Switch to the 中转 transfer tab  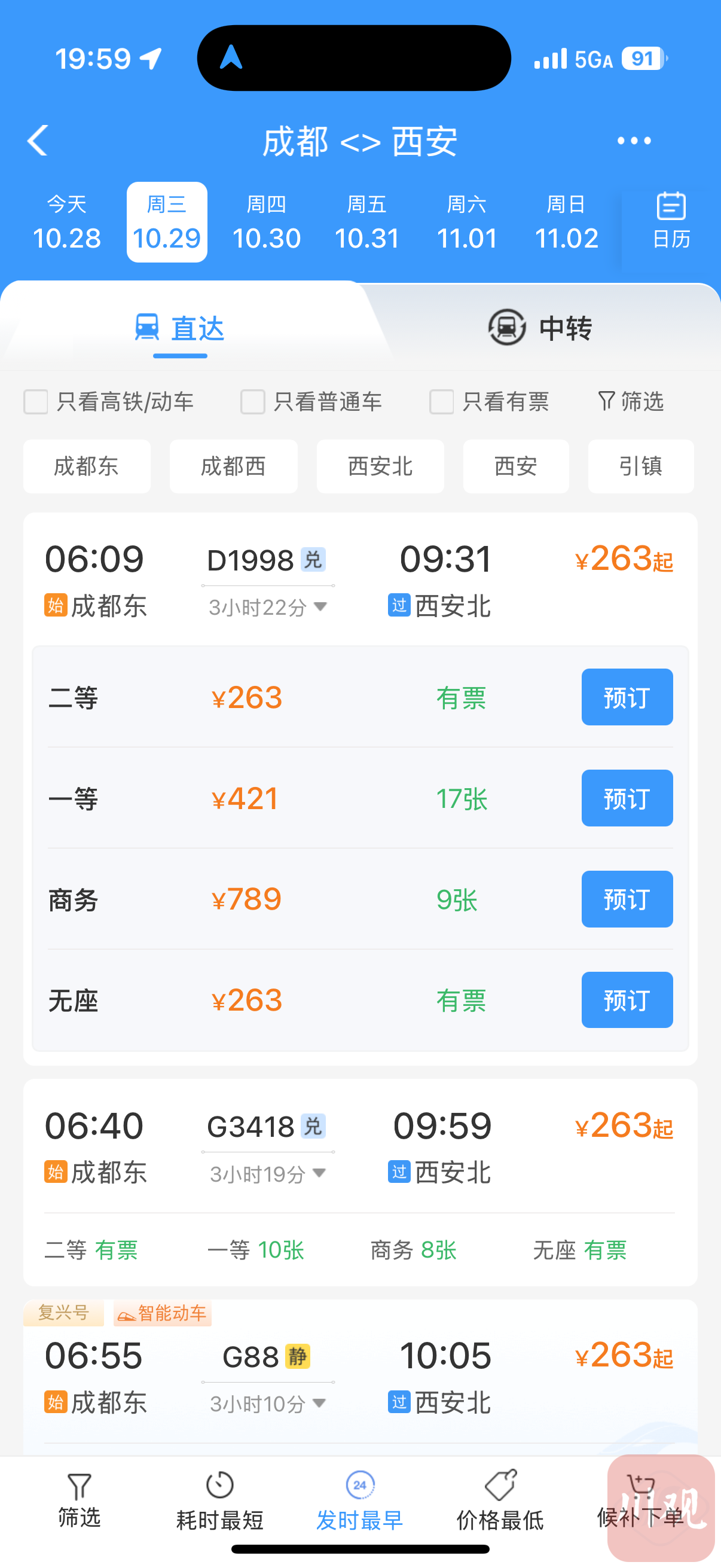pos(540,328)
